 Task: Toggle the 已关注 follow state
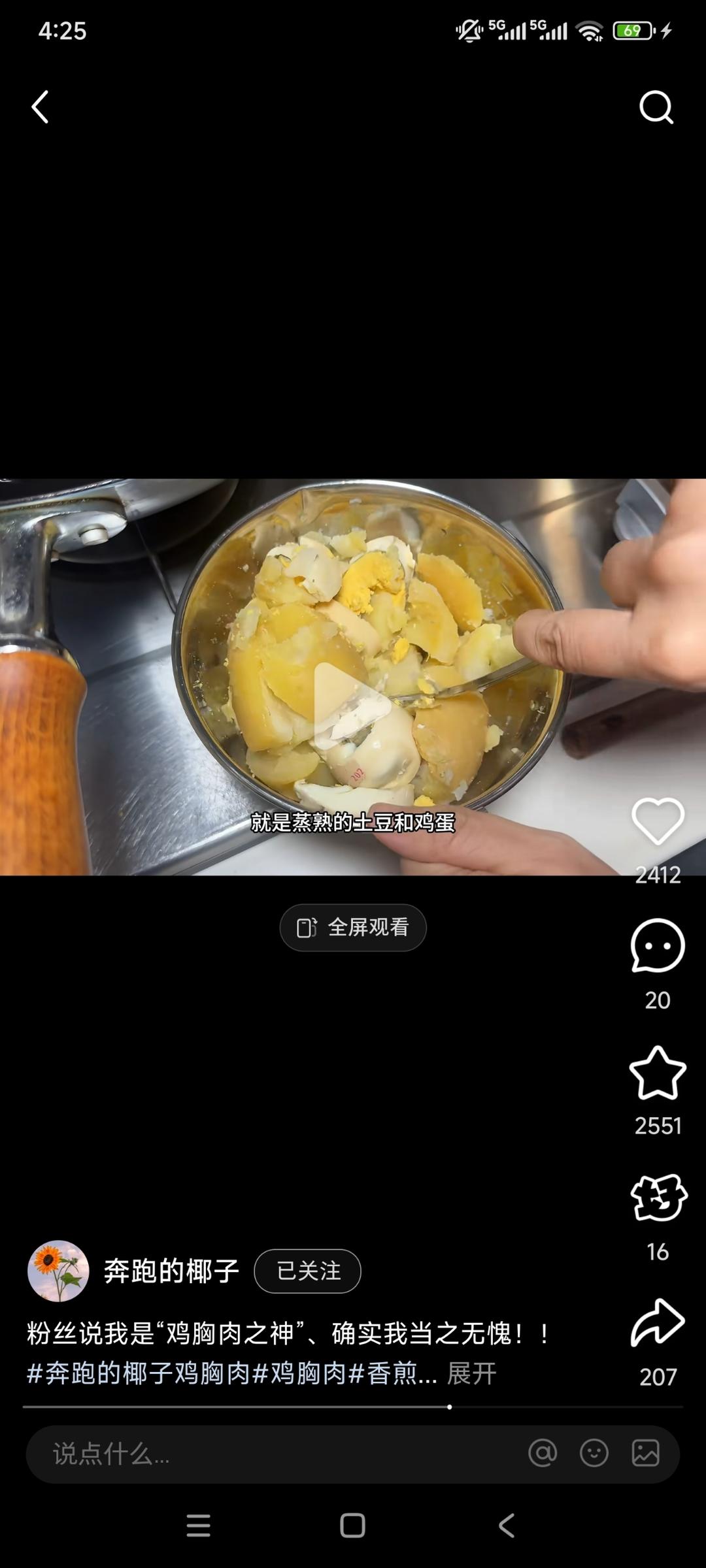pyautogui.click(x=308, y=1269)
